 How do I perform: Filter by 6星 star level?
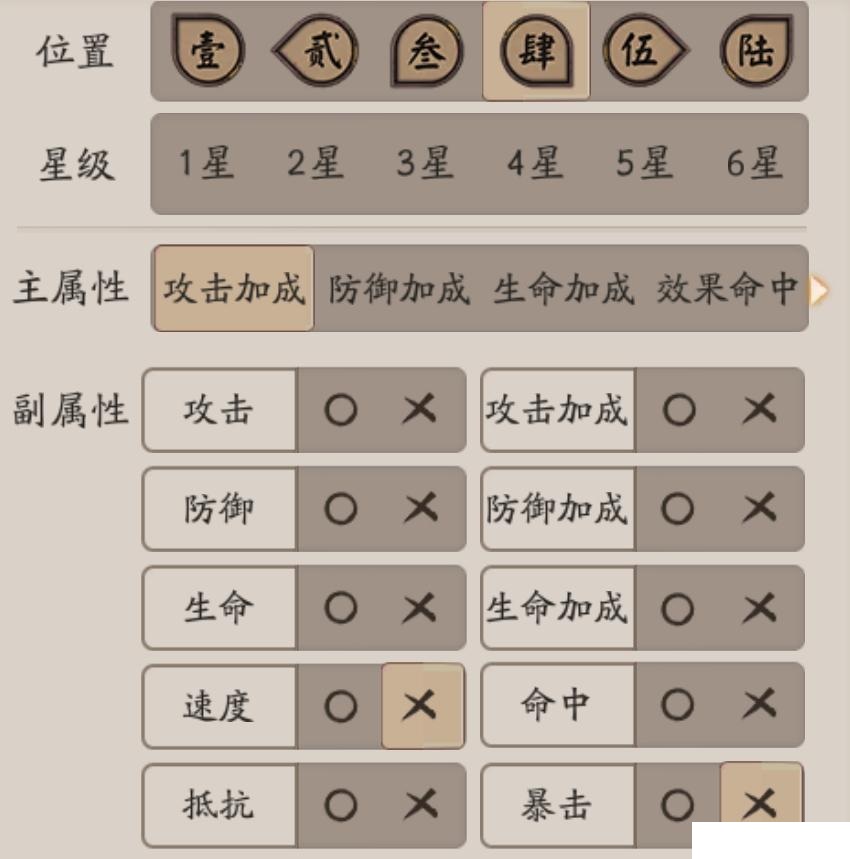coord(755,163)
